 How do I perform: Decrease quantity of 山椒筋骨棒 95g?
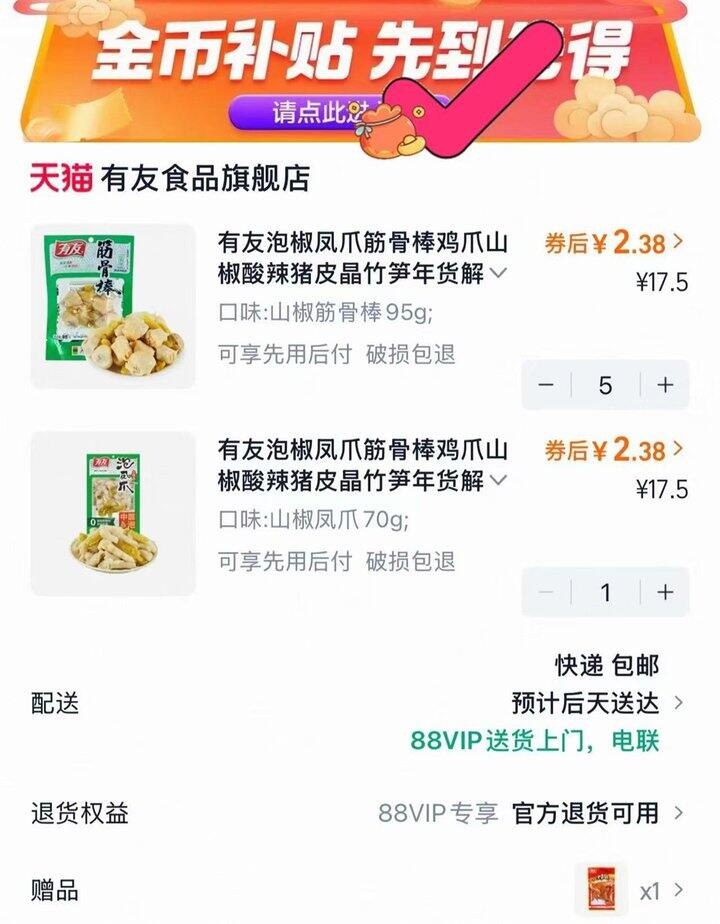(546, 385)
